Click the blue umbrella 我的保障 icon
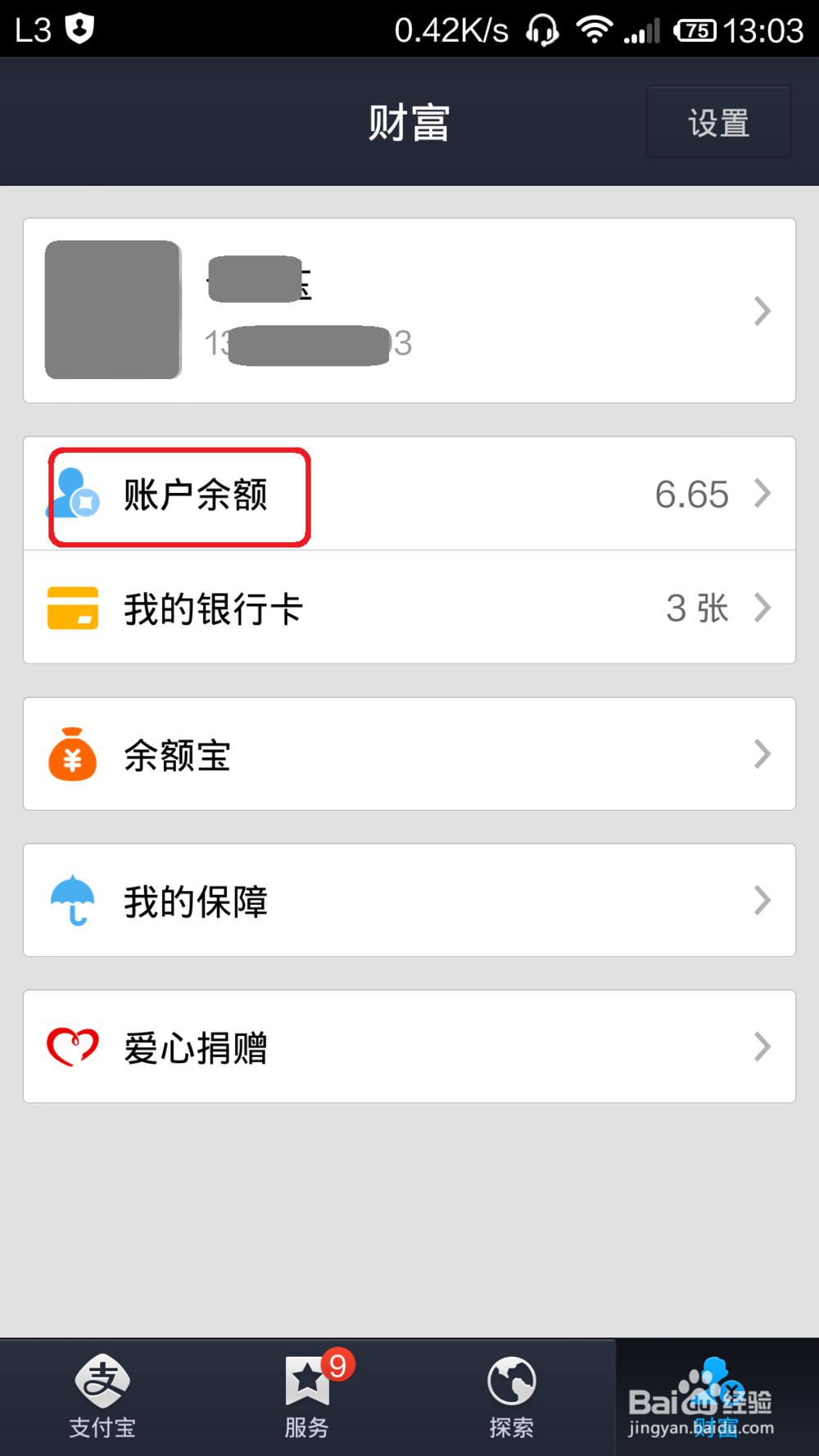The image size is (819, 1456). click(x=73, y=901)
